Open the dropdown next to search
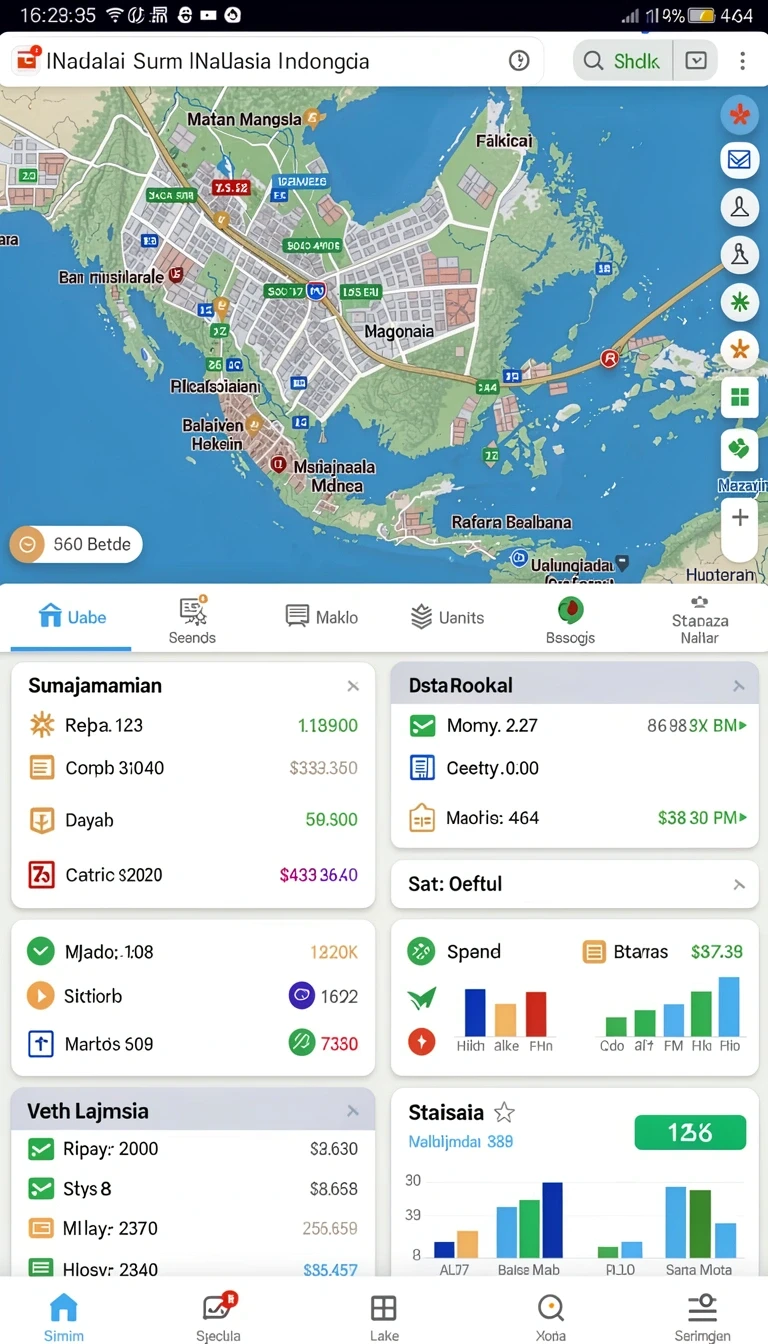Screen dimensions: 768x1344 pos(696,61)
